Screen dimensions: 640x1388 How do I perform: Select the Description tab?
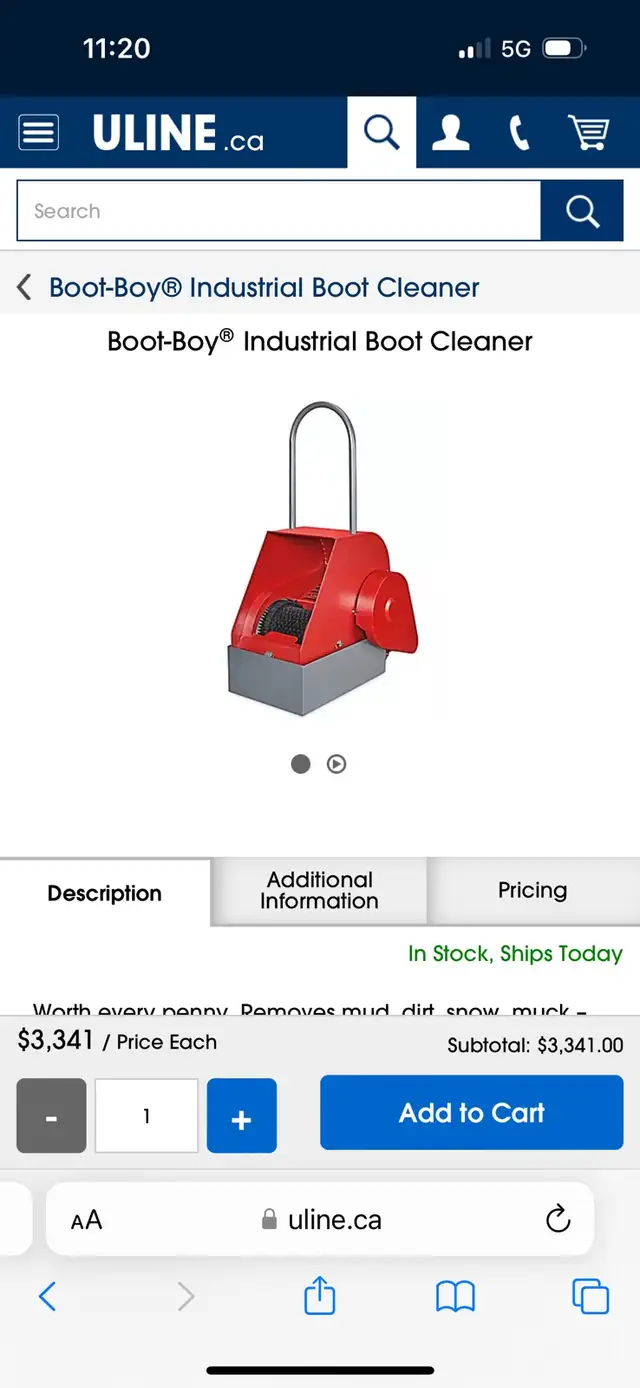[105, 893]
